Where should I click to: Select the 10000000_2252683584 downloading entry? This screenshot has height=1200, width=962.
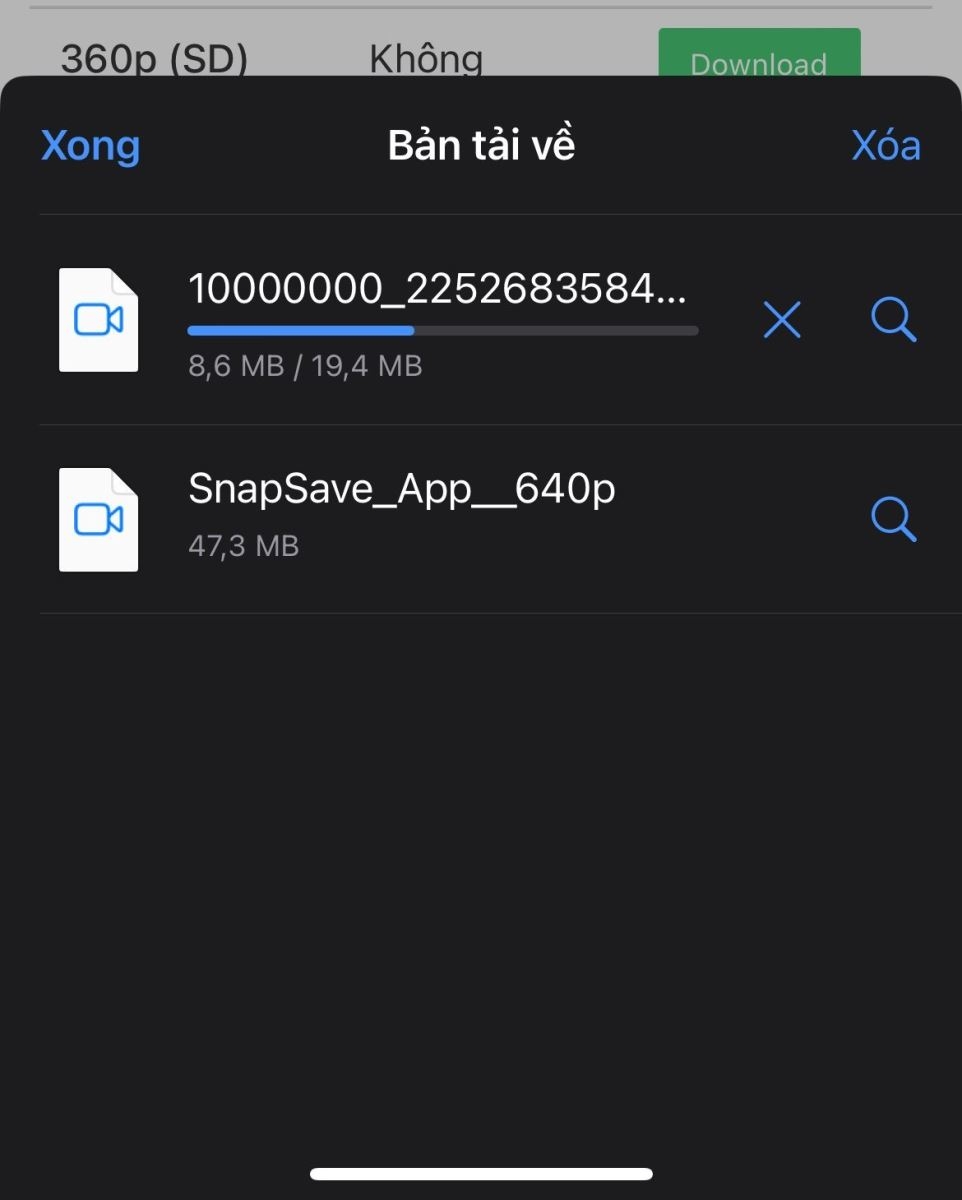(440, 290)
